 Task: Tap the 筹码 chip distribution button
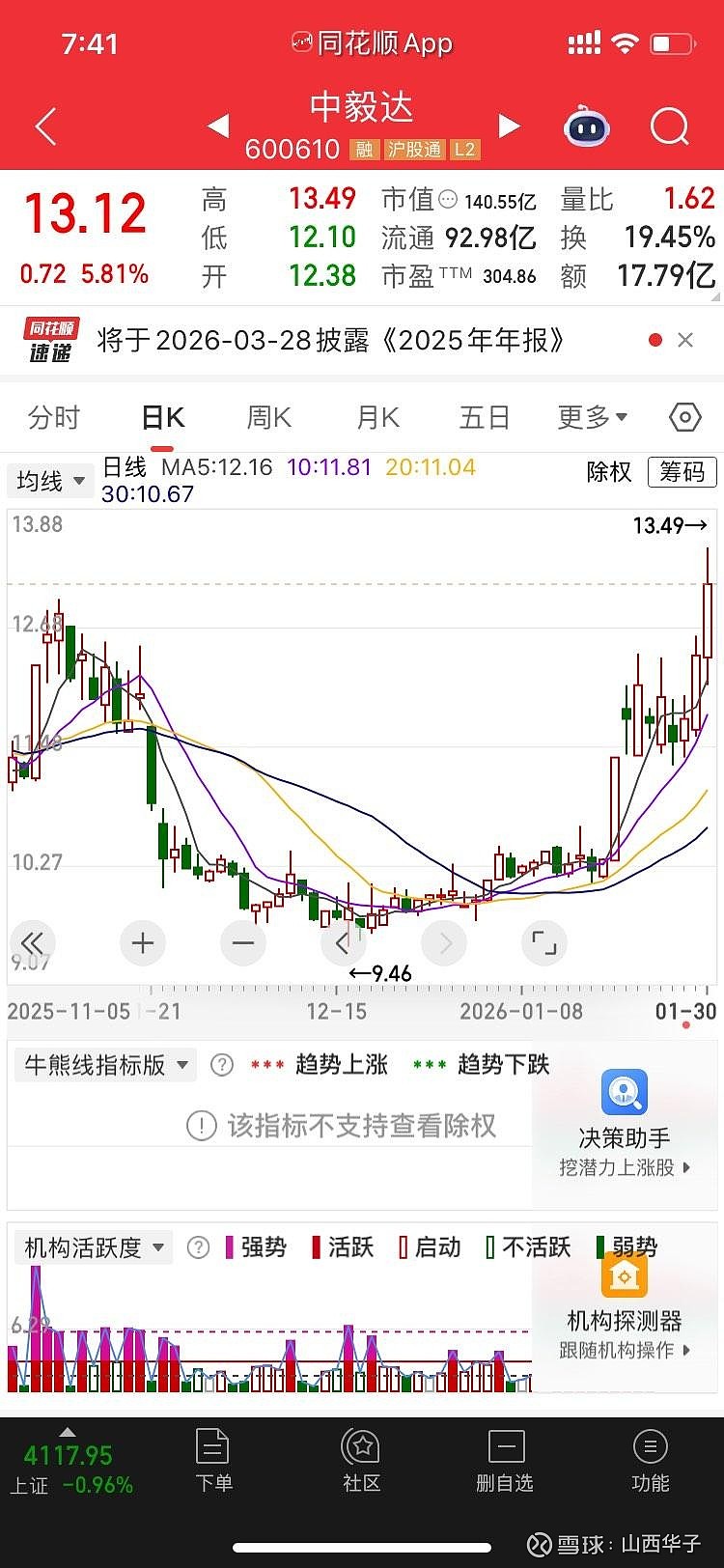coord(682,472)
